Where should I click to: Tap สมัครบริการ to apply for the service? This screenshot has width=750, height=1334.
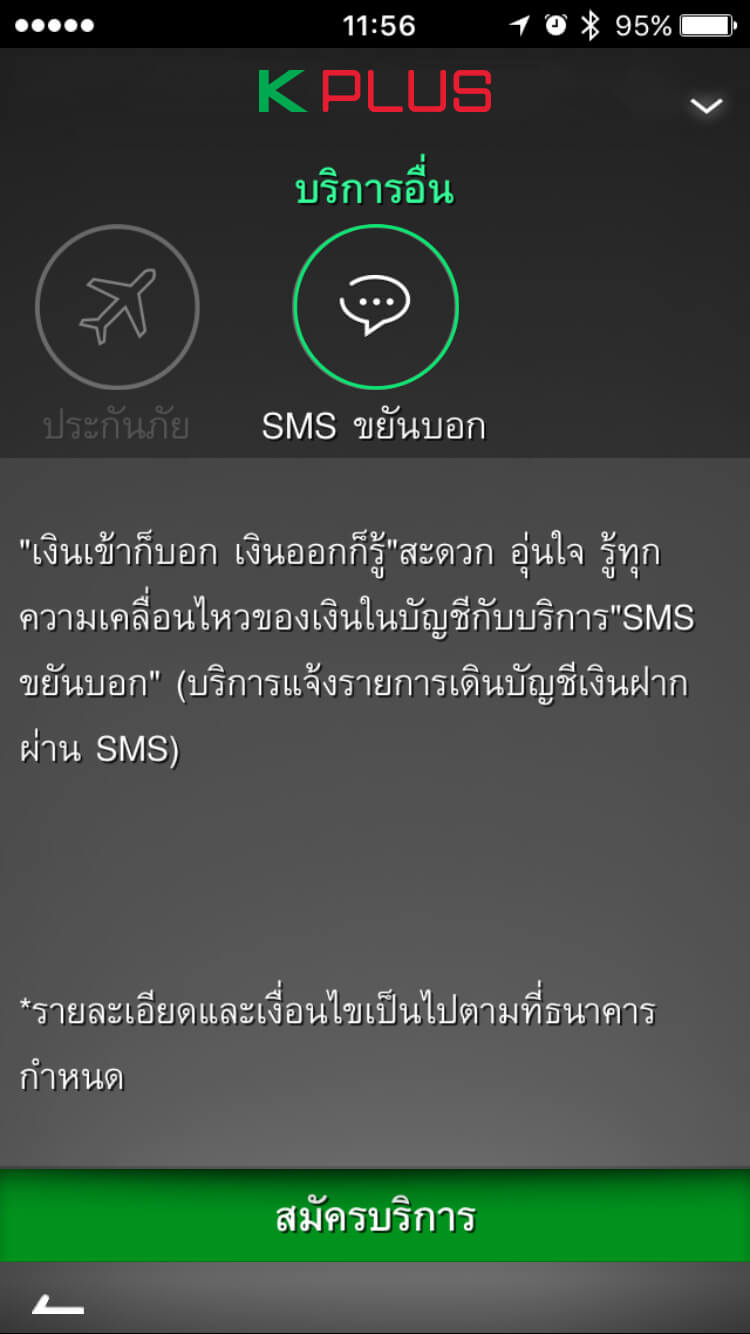[x=375, y=1217]
